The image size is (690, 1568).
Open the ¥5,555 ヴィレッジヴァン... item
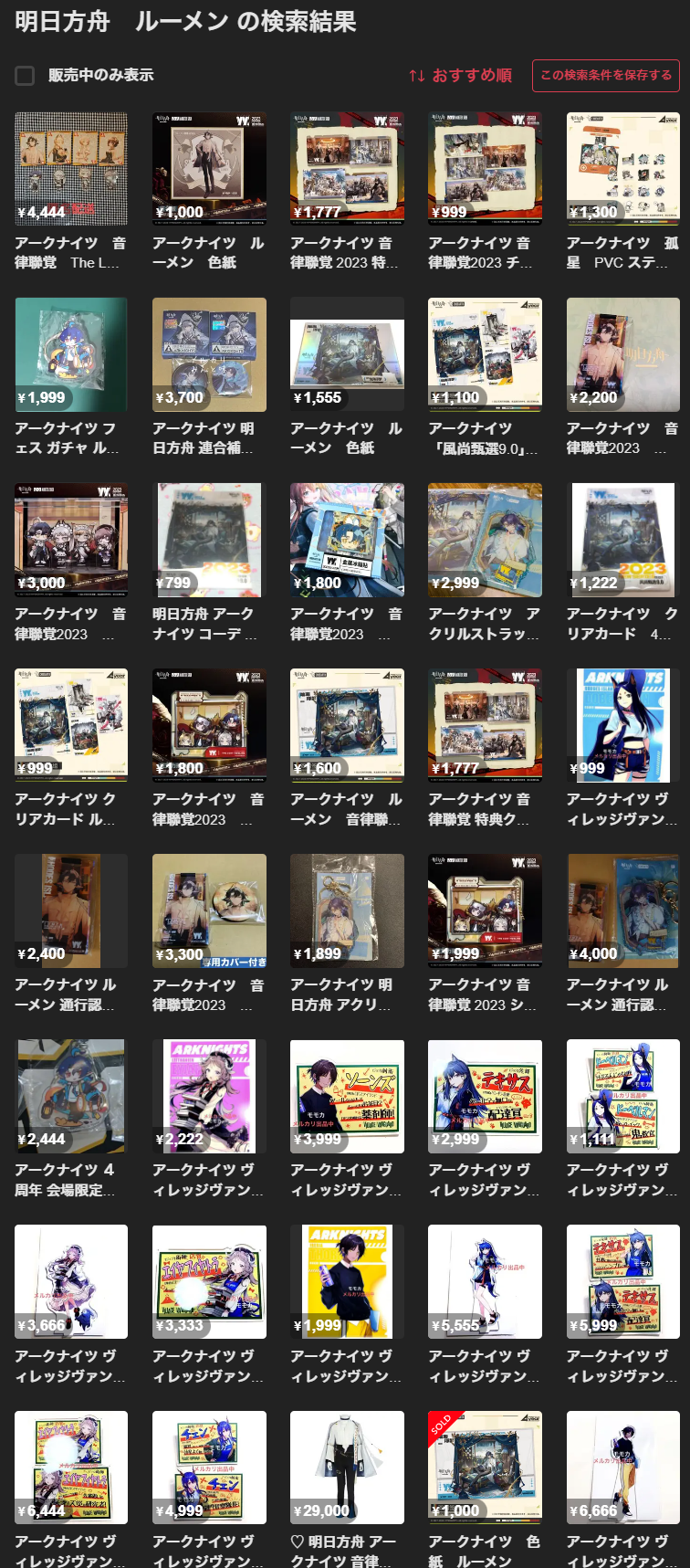485,1281
